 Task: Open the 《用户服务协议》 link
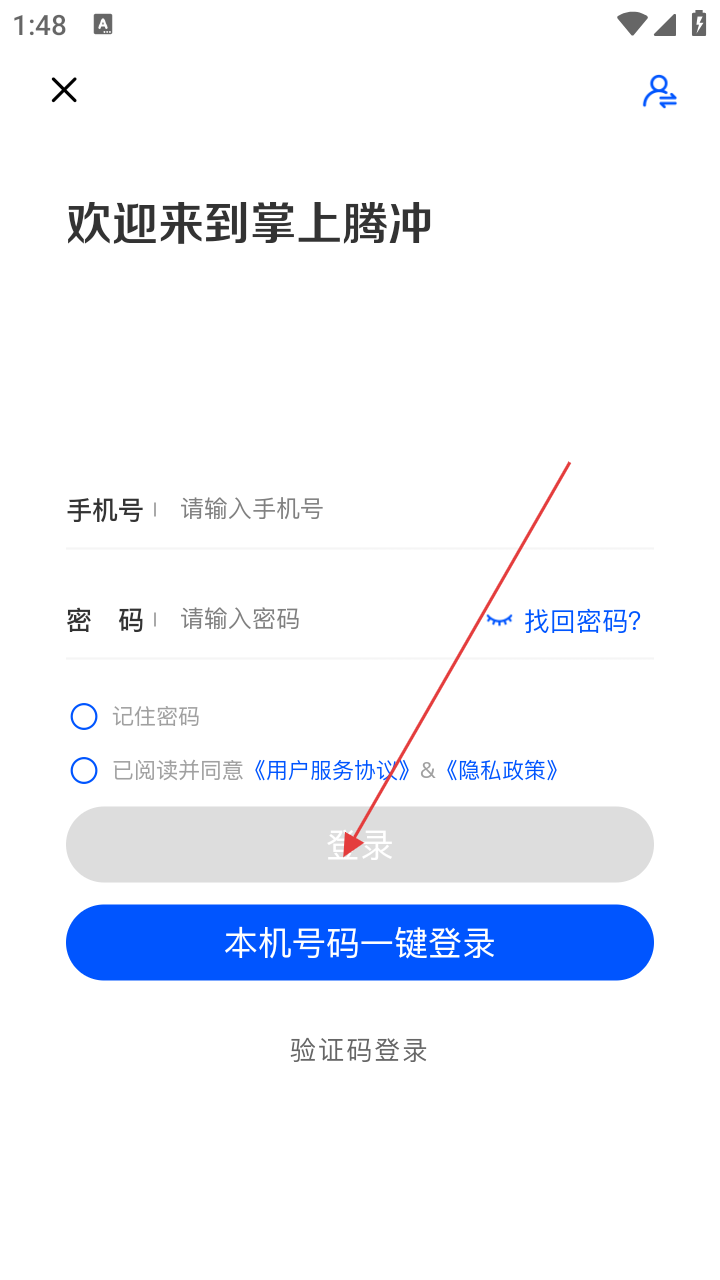click(329, 770)
